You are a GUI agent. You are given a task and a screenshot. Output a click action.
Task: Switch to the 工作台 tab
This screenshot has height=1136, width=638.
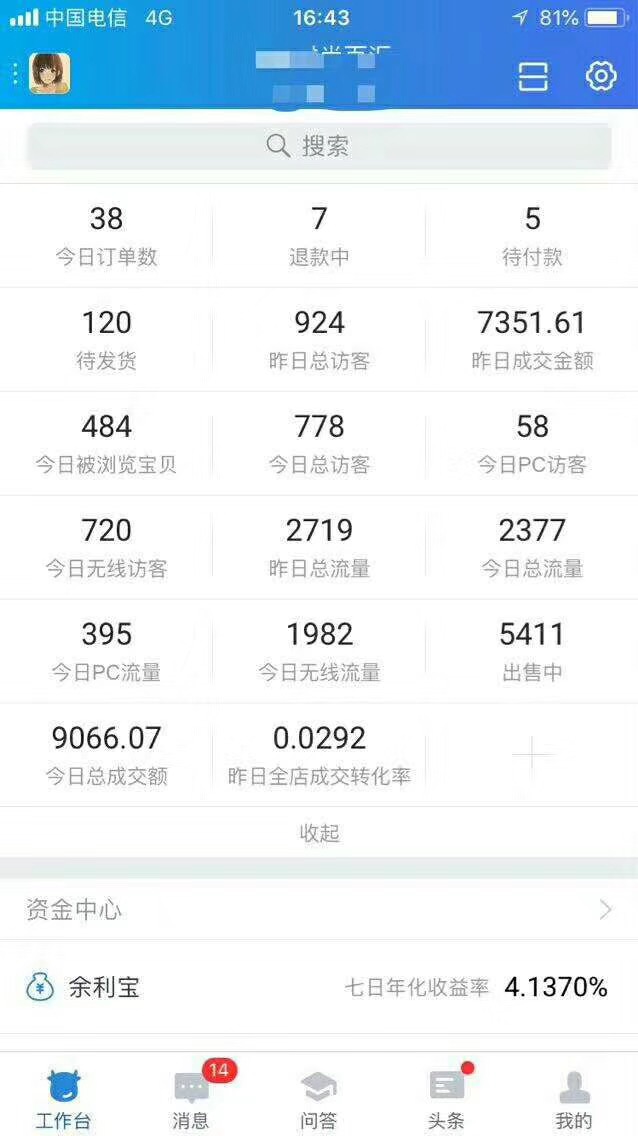pyautogui.click(x=64, y=1098)
